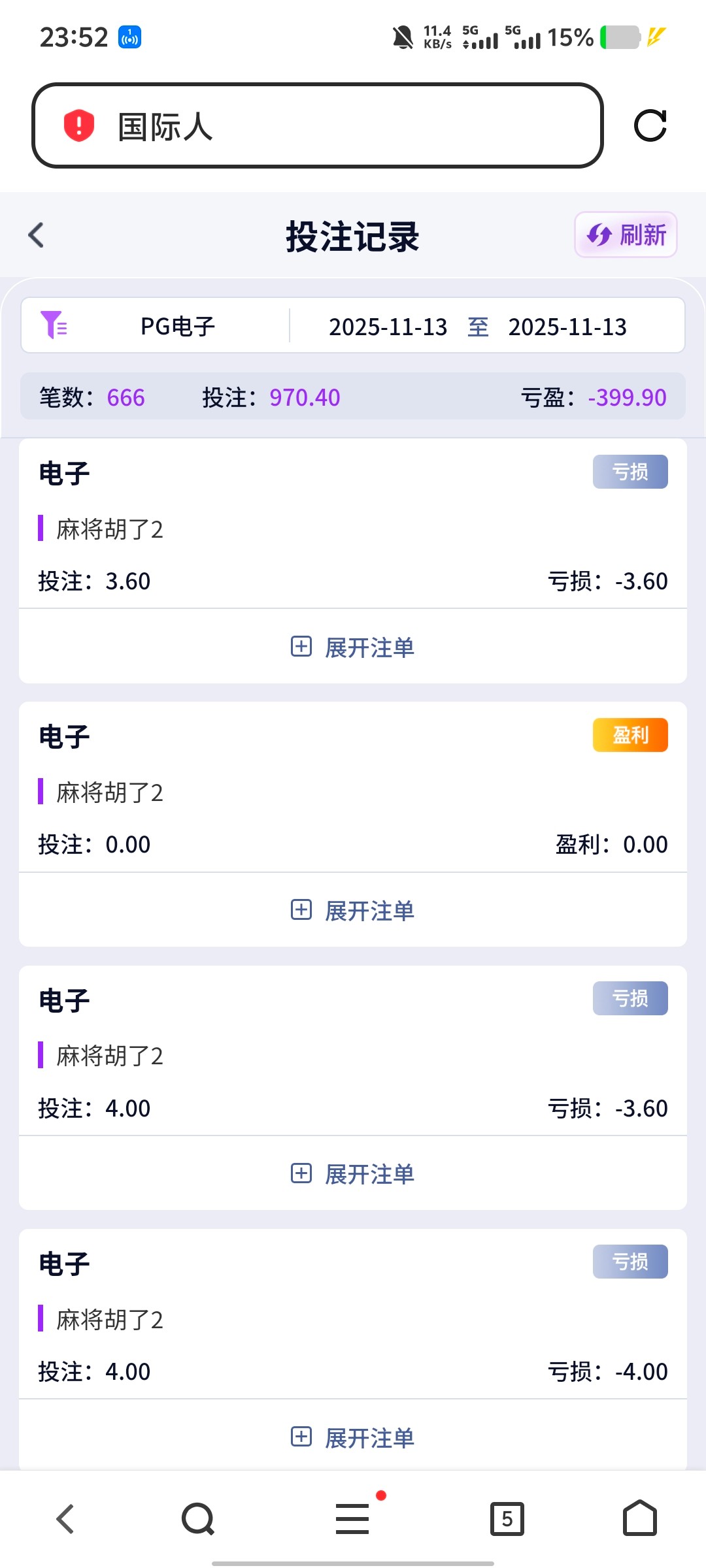Viewport: 706px width, 1568px height.
Task: Open the browser search button in bottom bar
Action: (198, 1519)
